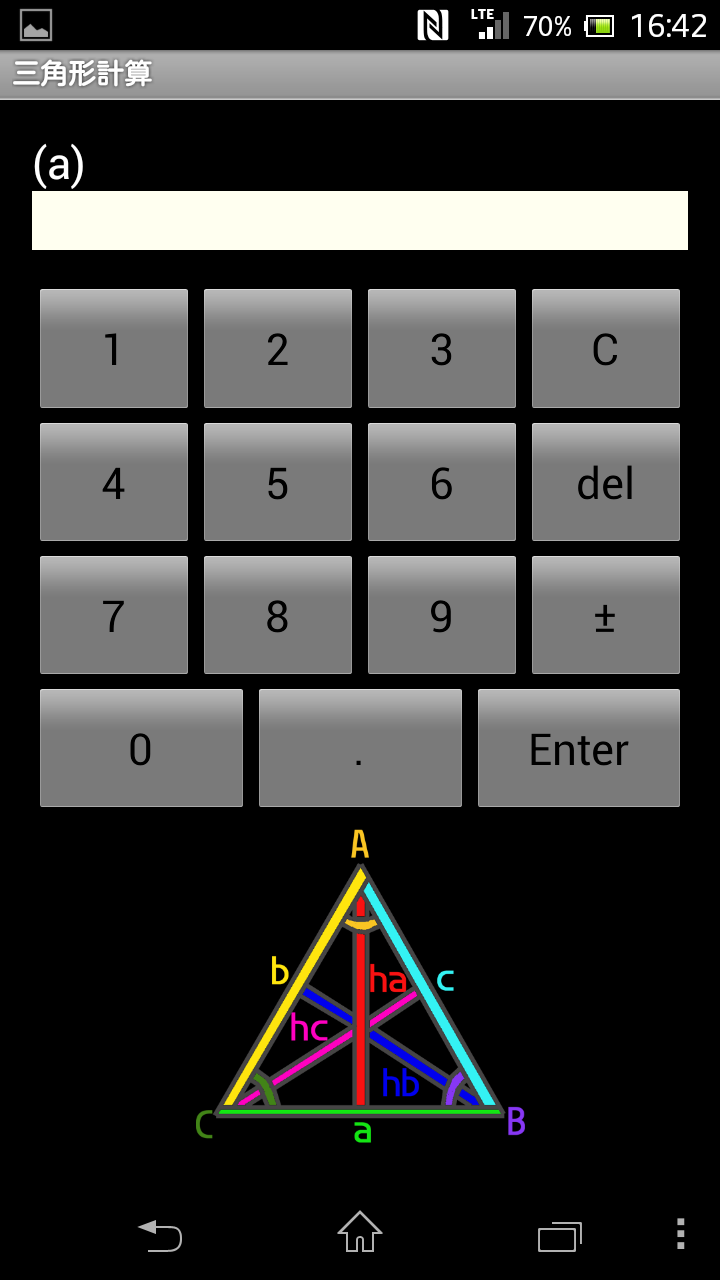Tap the number 3 button
720x1280 pixels.
tap(442, 348)
